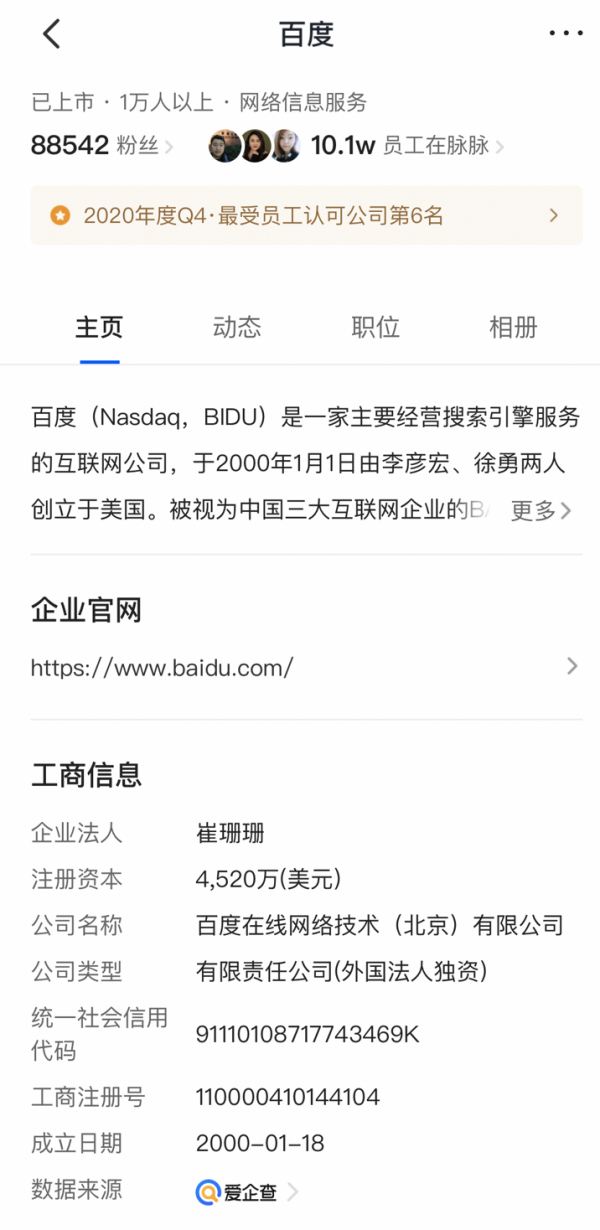Open the https://www.baidu.com/ website row
Screen dimensions: 600x1230
(x=306, y=667)
